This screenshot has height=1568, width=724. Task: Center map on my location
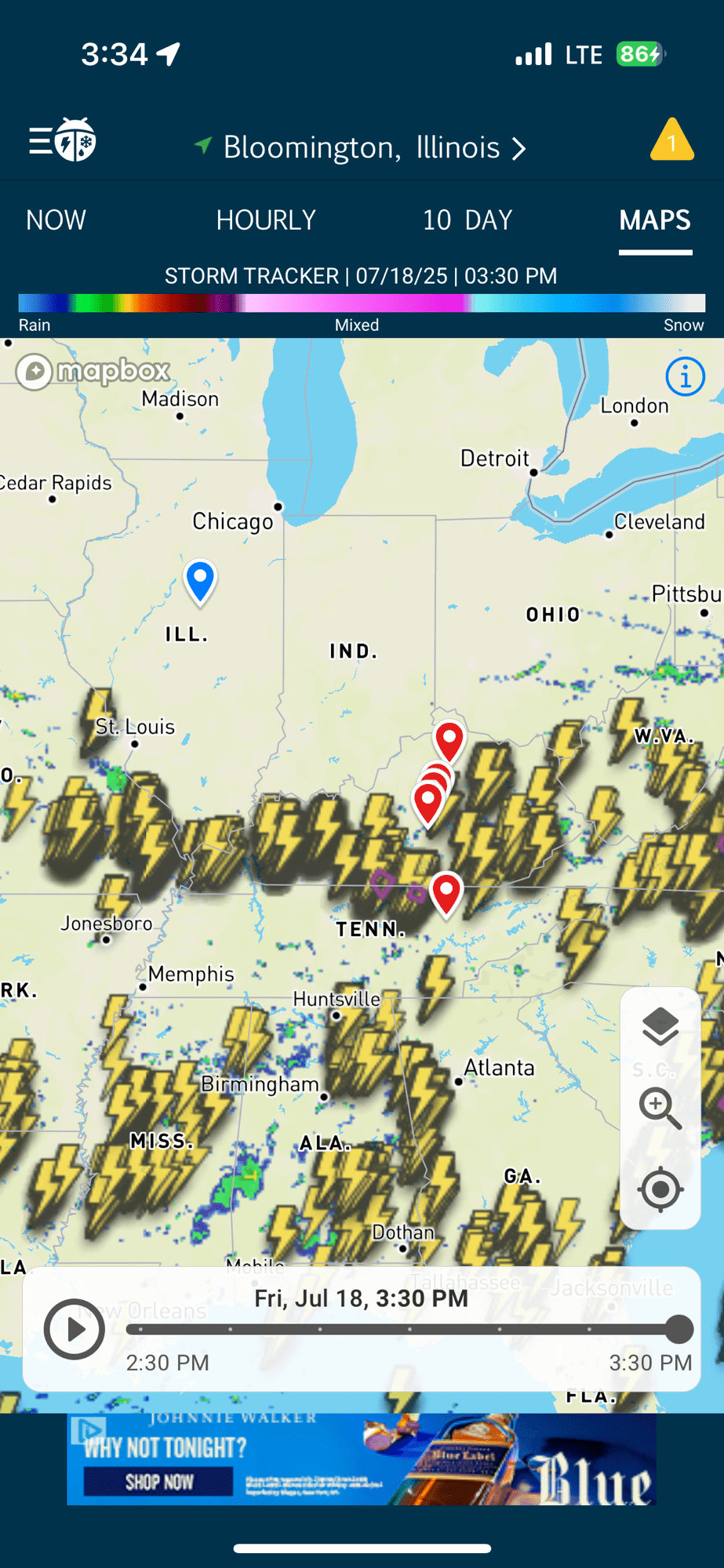tap(660, 1189)
